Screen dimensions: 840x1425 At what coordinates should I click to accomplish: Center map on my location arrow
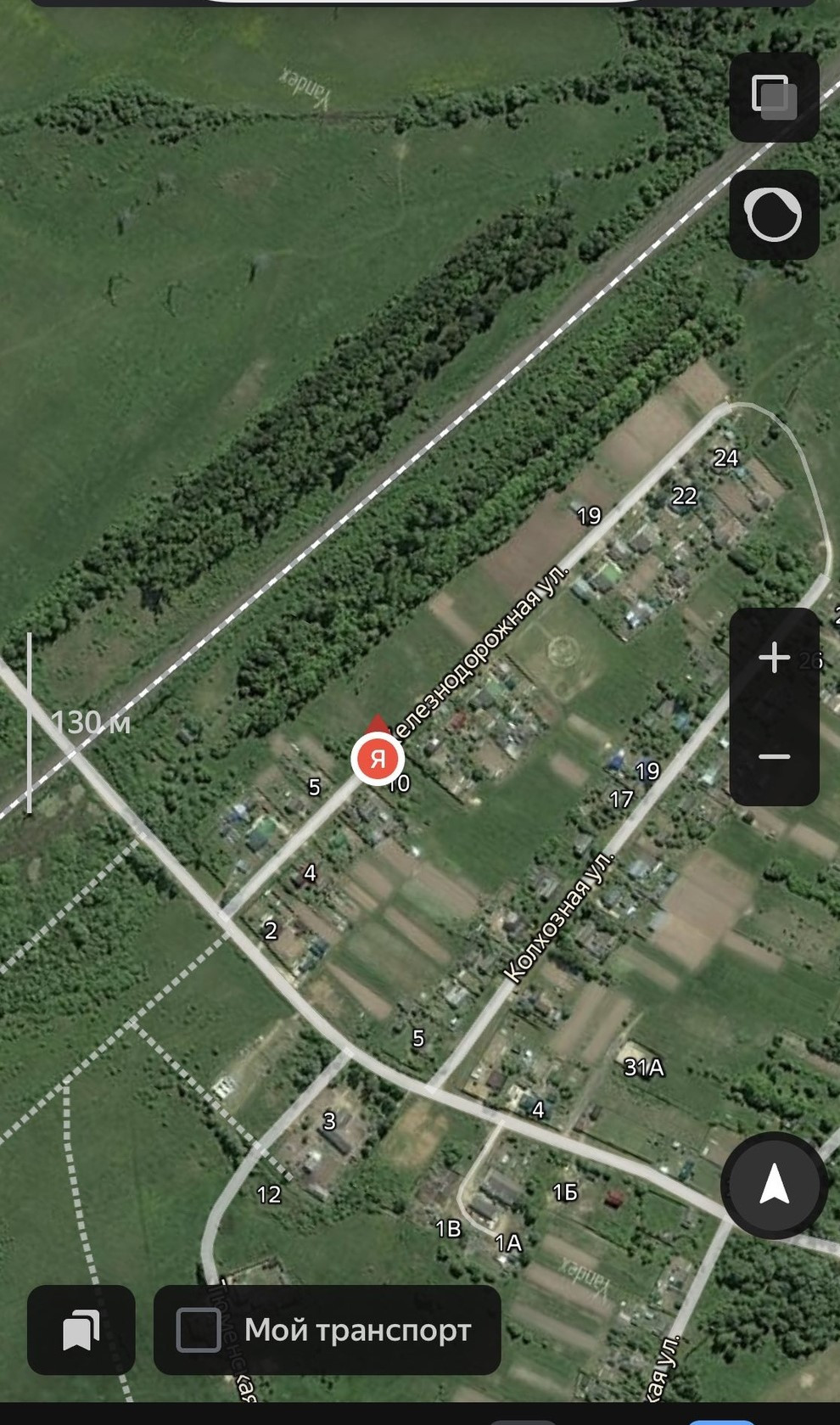(x=774, y=1185)
